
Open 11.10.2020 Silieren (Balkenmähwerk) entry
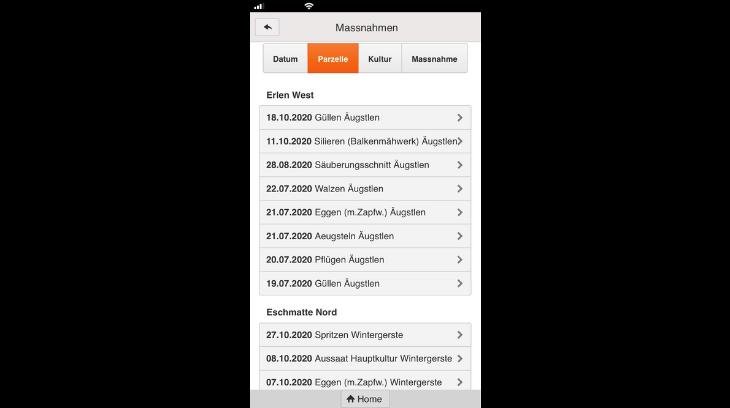point(364,142)
